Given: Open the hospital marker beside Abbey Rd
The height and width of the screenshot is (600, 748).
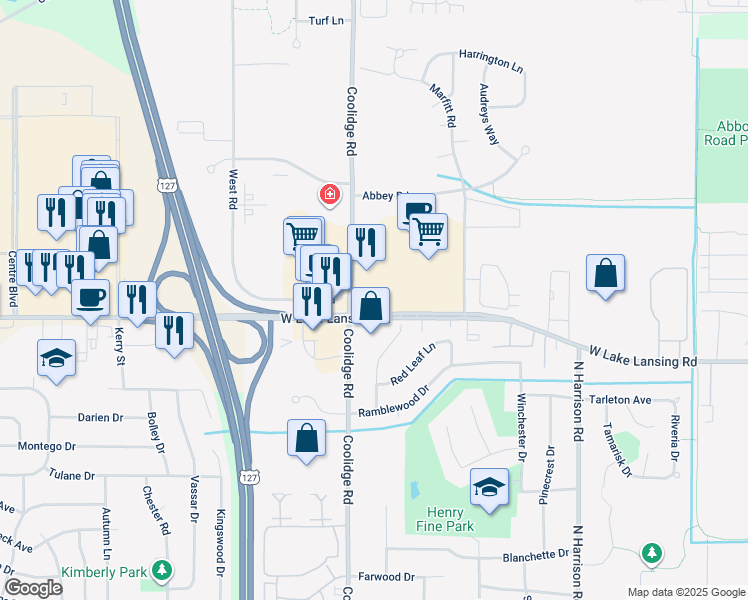Looking at the screenshot, I should point(329,195).
